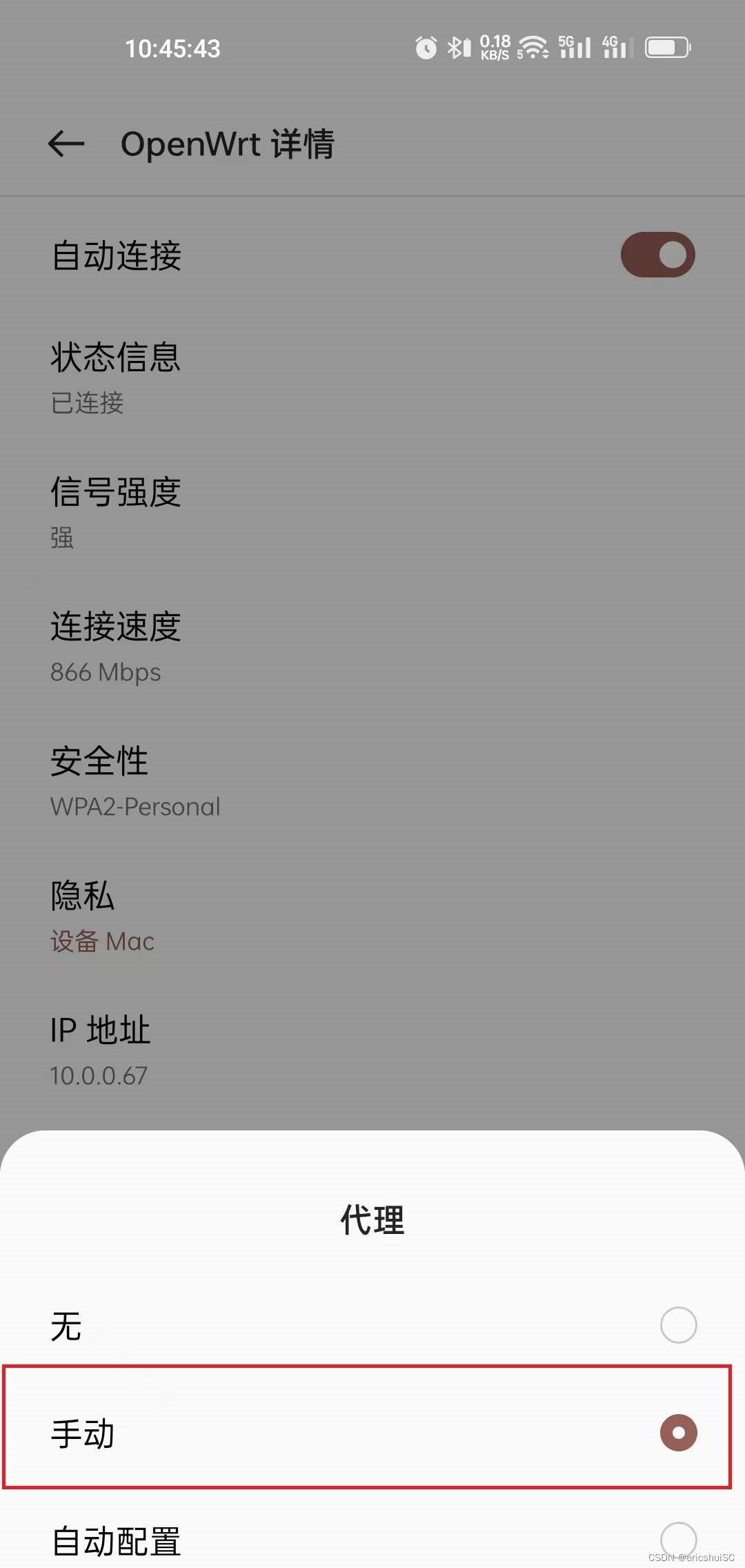The width and height of the screenshot is (745, 1568).
Task: Select the 无 proxy option
Action: (x=372, y=1325)
